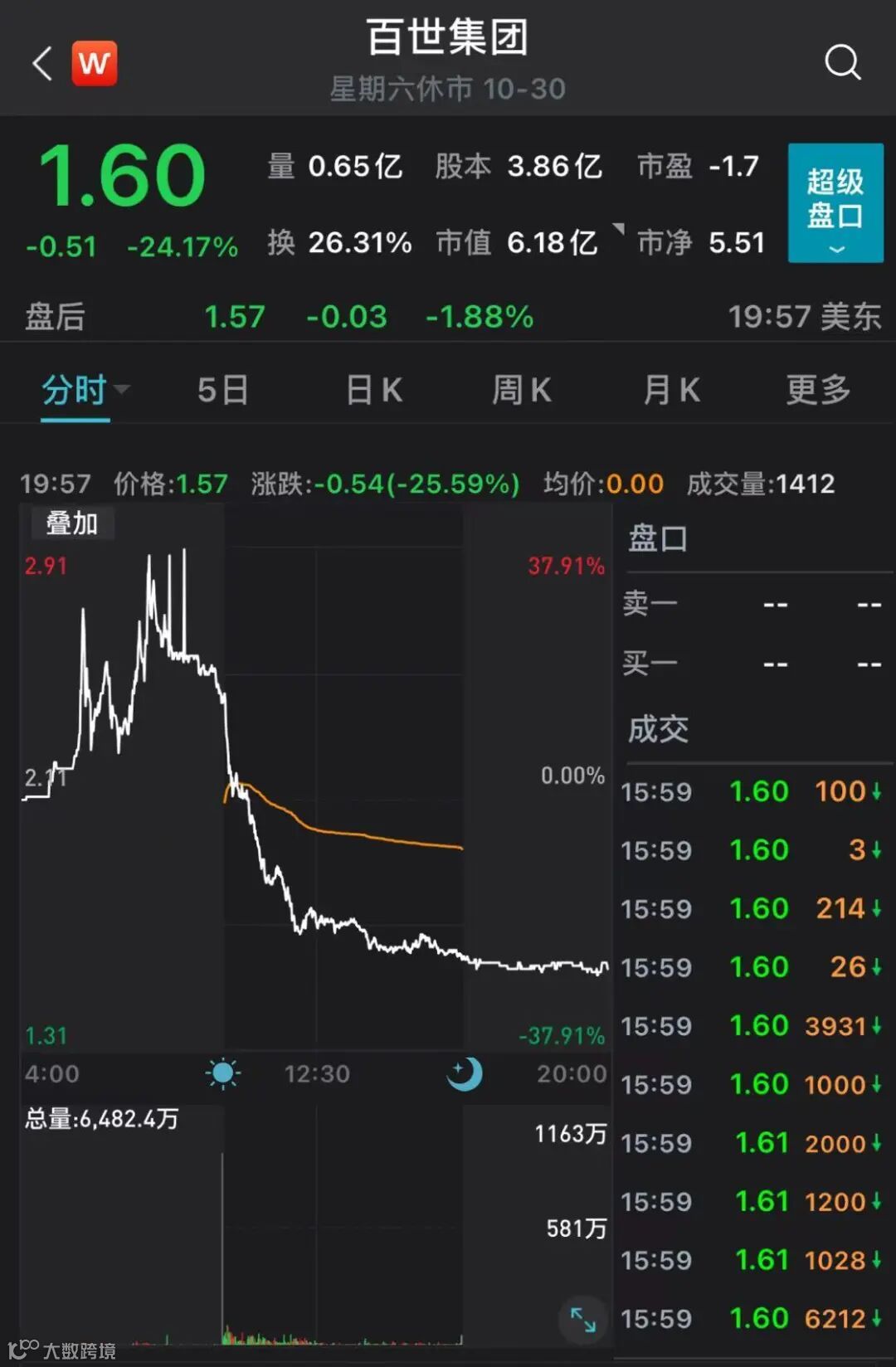Select the 分时 dropdown tab
Image resolution: width=896 pixels, height=1367 pixels.
tap(84, 390)
